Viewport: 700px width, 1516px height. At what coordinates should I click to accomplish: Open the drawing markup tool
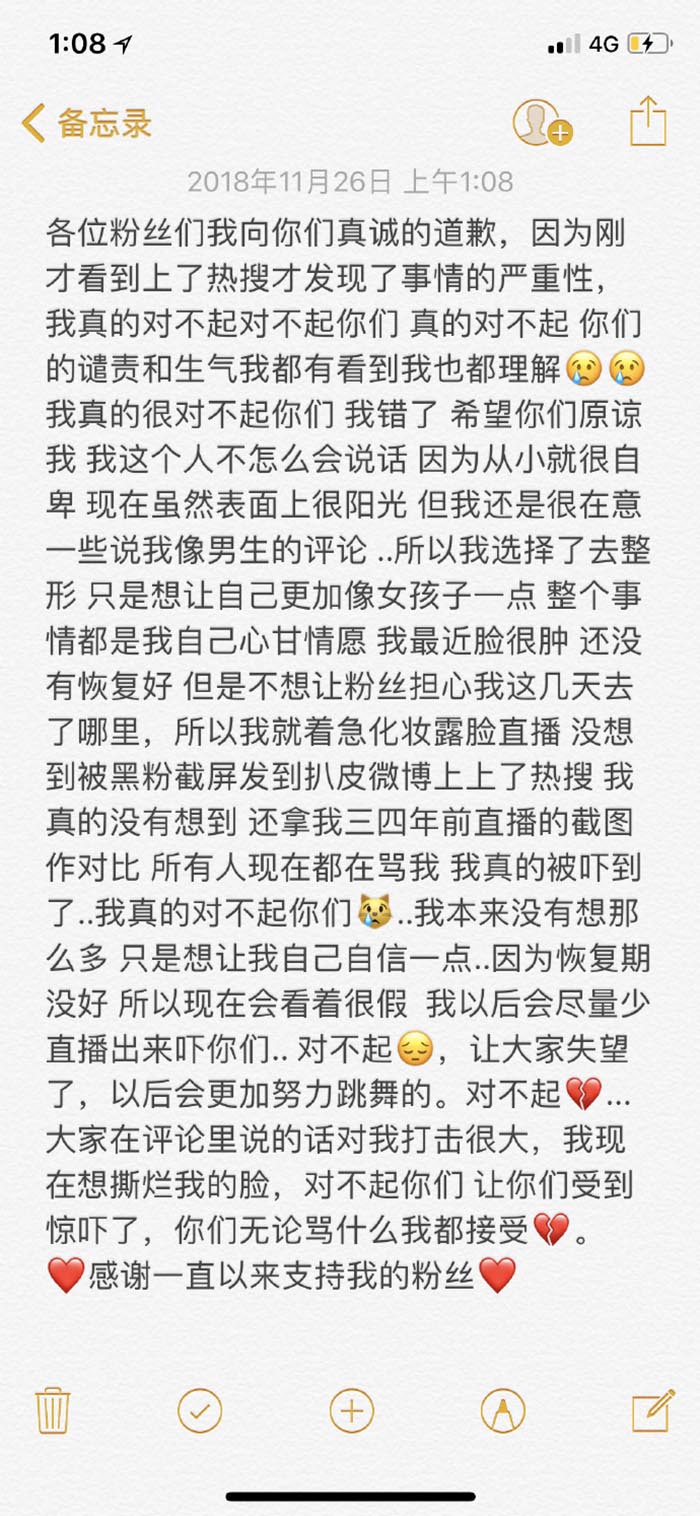pyautogui.click(x=502, y=1411)
